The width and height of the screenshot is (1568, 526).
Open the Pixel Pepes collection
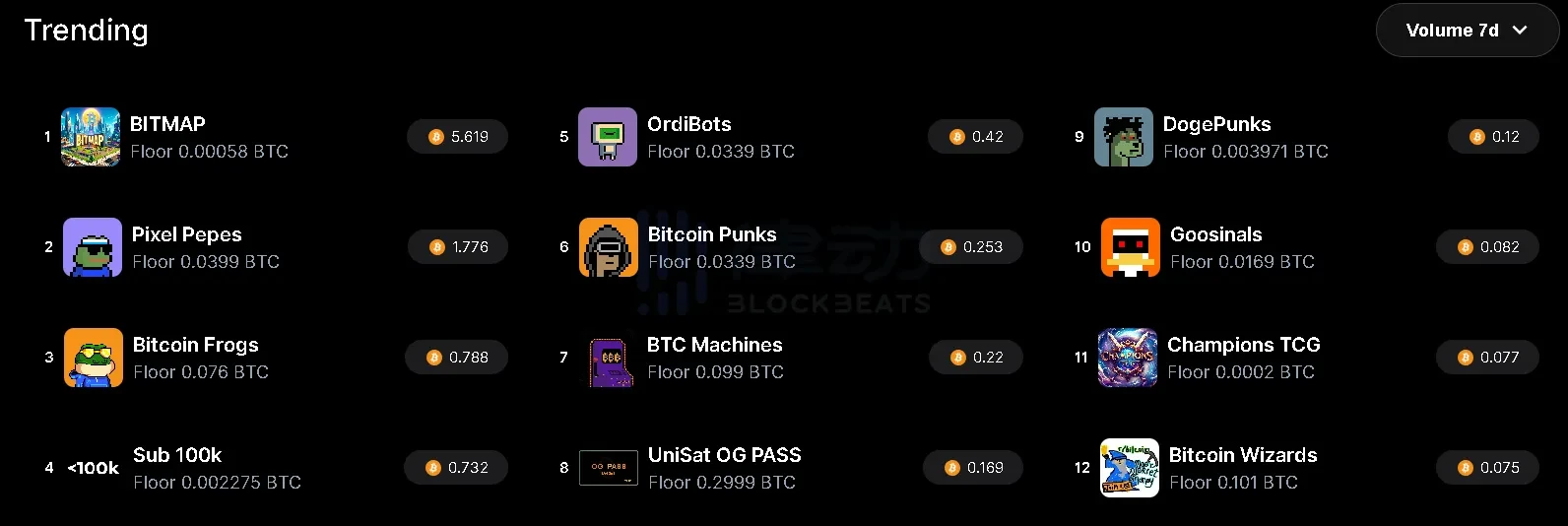[x=186, y=235]
